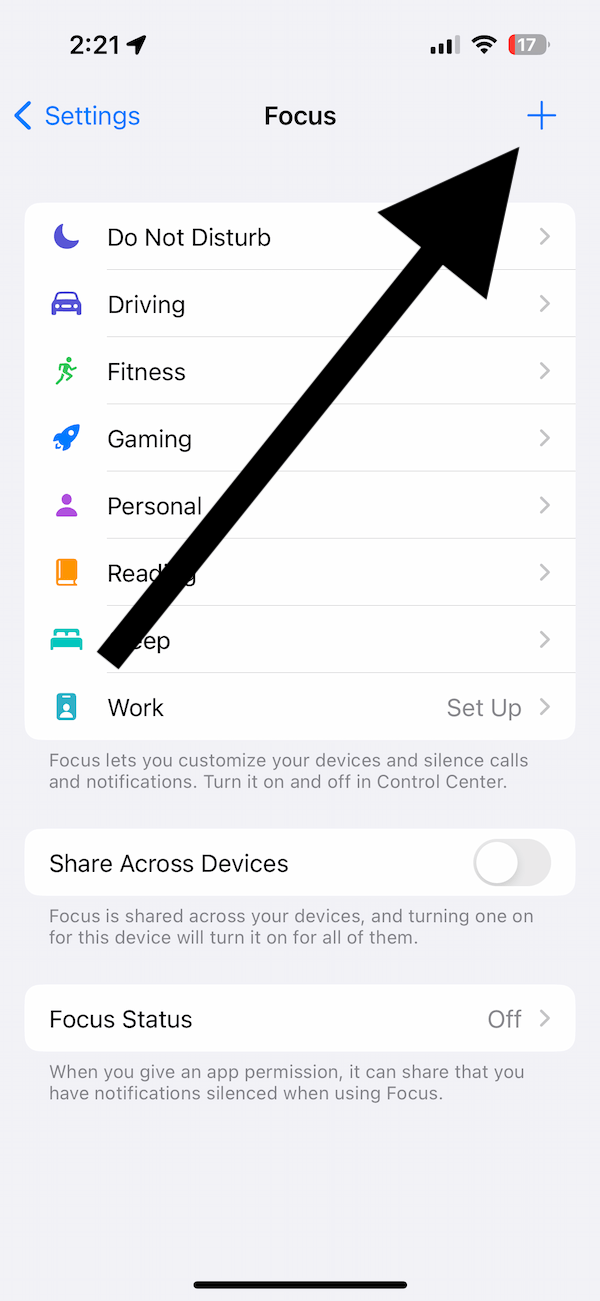This screenshot has height=1301, width=600.
Task: View the Reading focus settings
Action: coord(300,572)
